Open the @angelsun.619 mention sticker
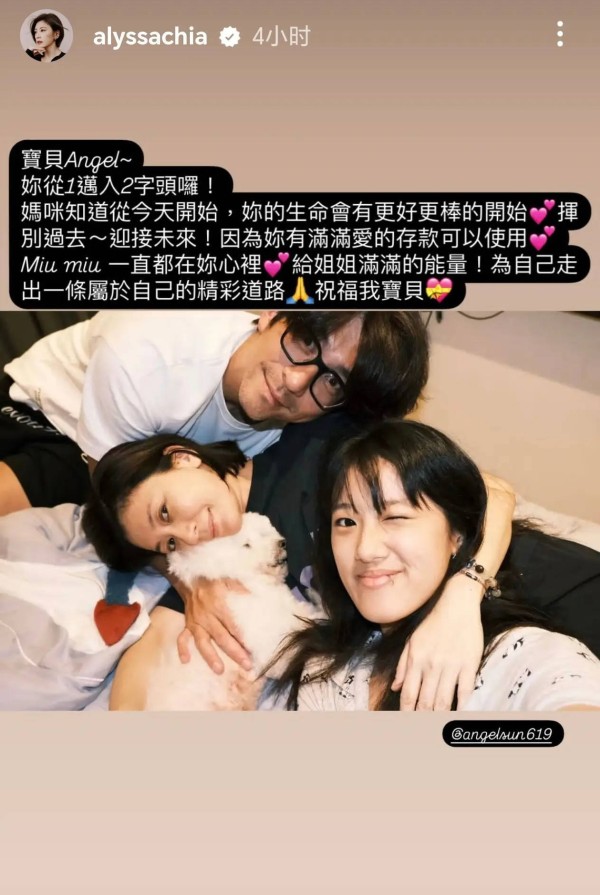The height and width of the screenshot is (895, 600). pos(503,734)
